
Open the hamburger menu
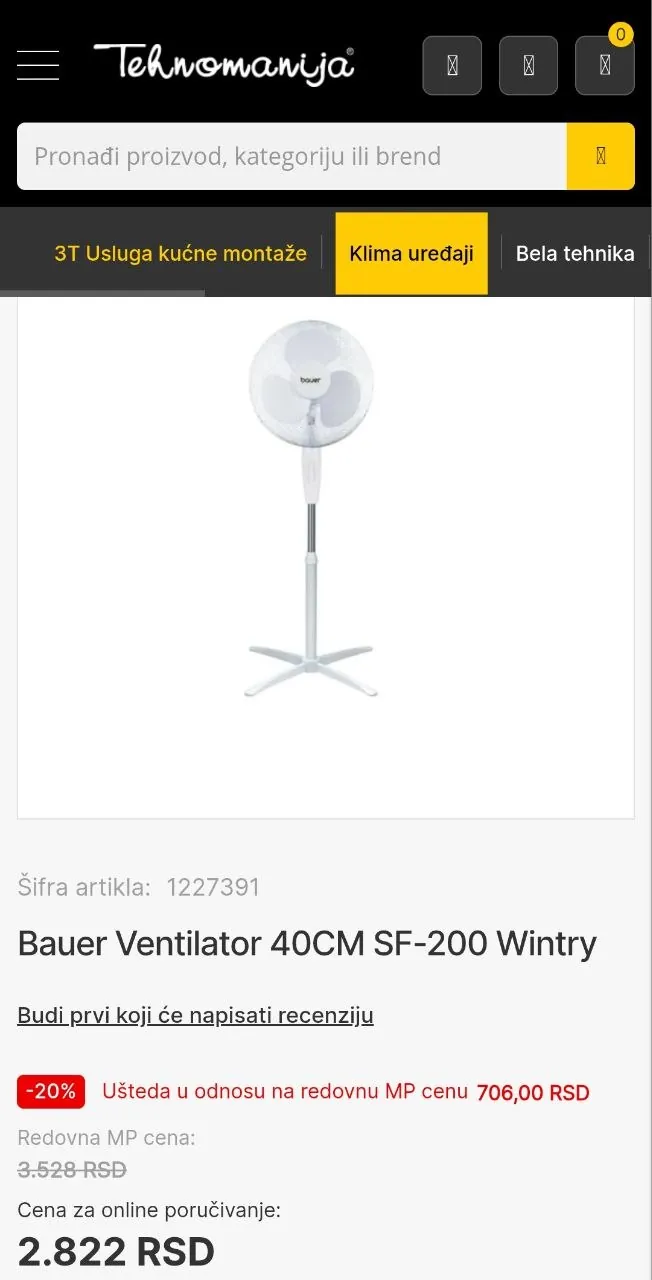tap(38, 65)
